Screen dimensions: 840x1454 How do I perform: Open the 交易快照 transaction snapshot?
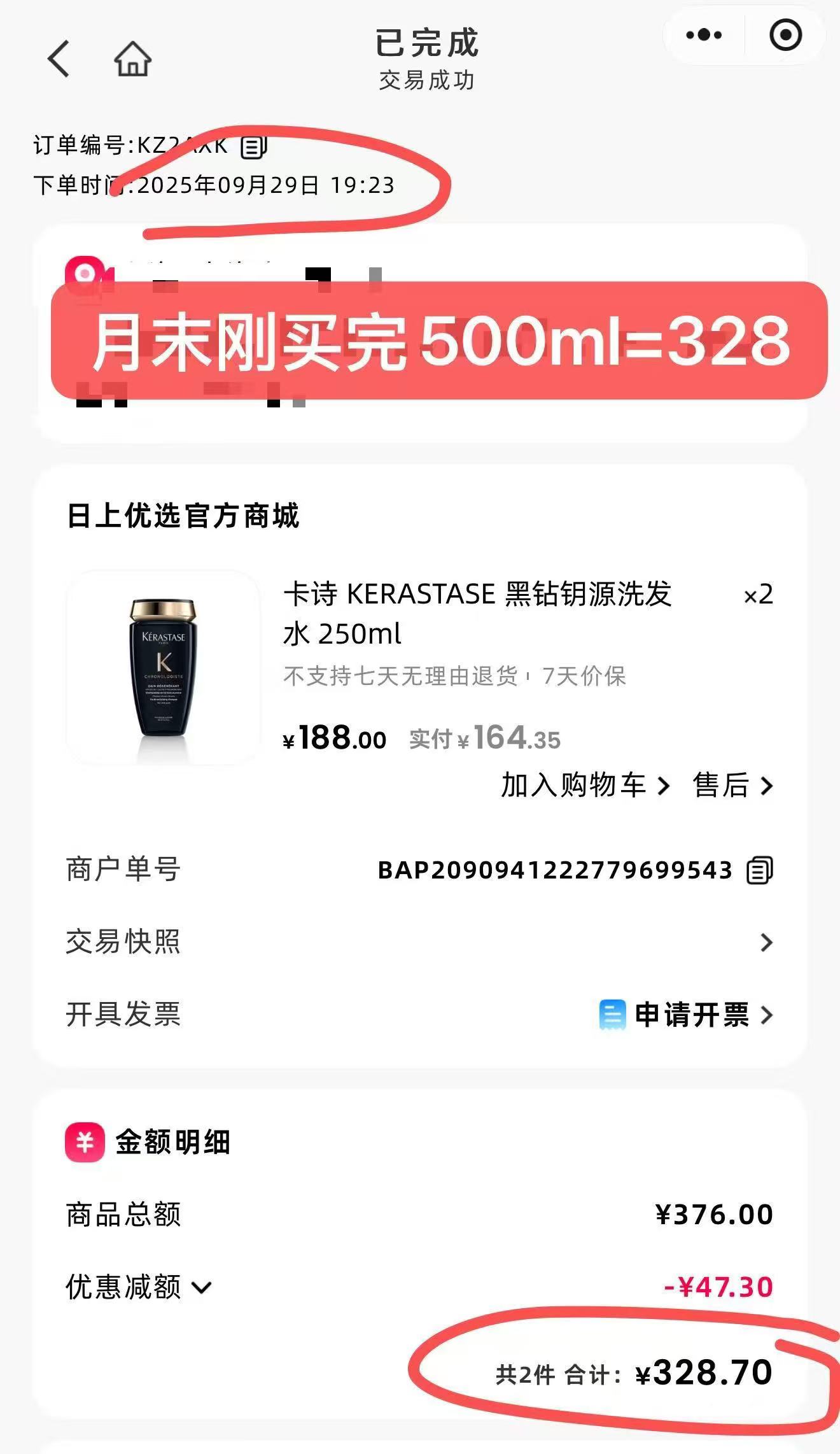[420, 943]
